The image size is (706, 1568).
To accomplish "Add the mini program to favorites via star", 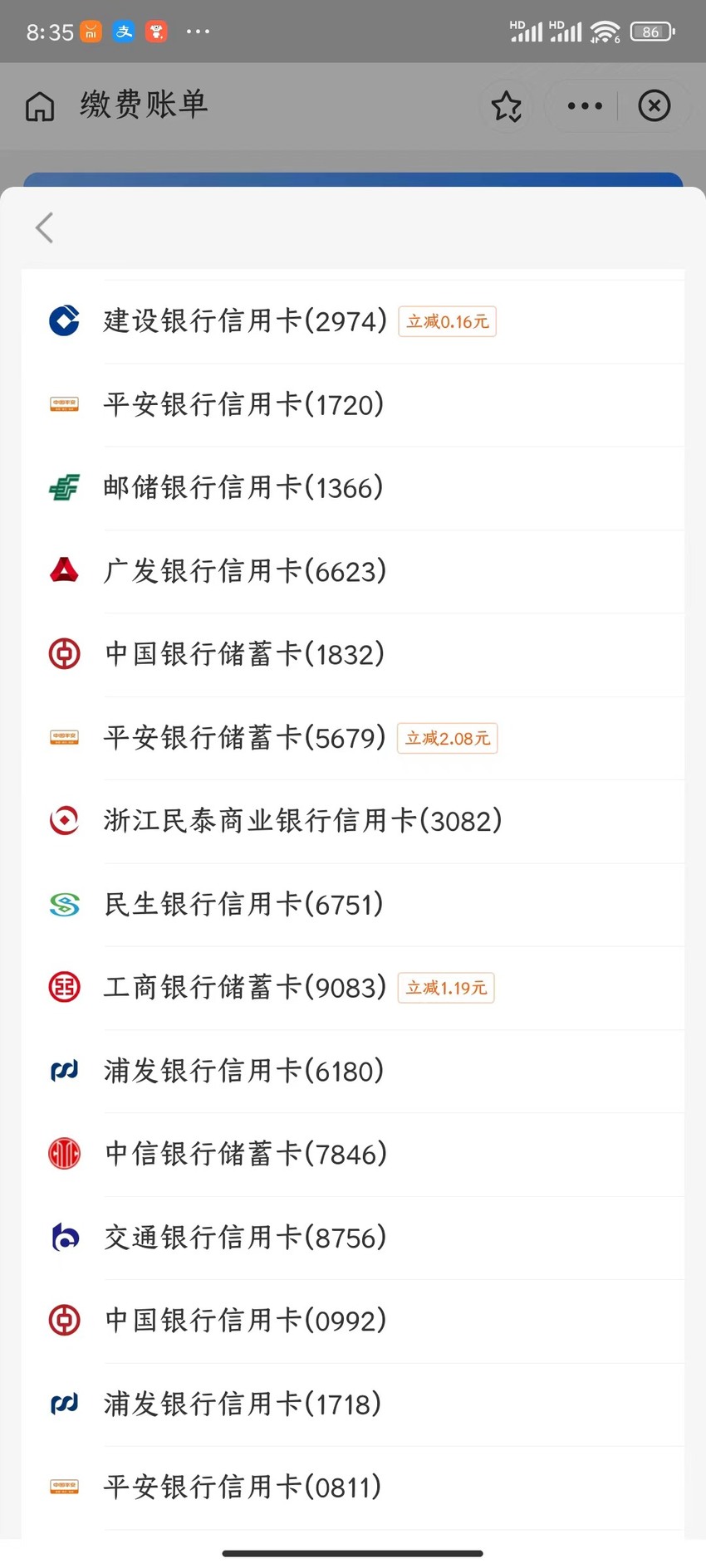I will tap(506, 106).
